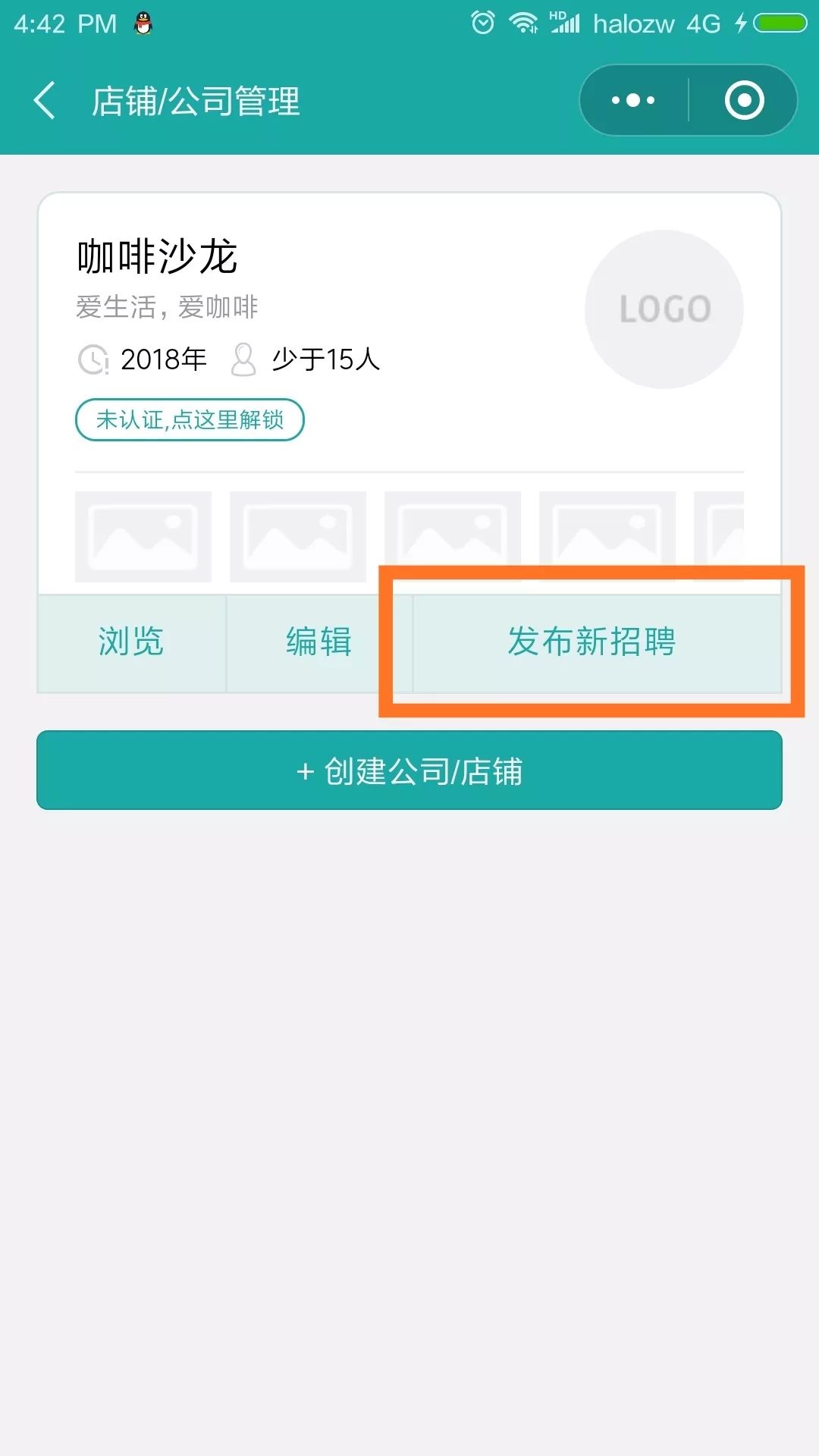Go back from 店铺/公司管理 page
The image size is (819, 1456).
tap(45, 101)
